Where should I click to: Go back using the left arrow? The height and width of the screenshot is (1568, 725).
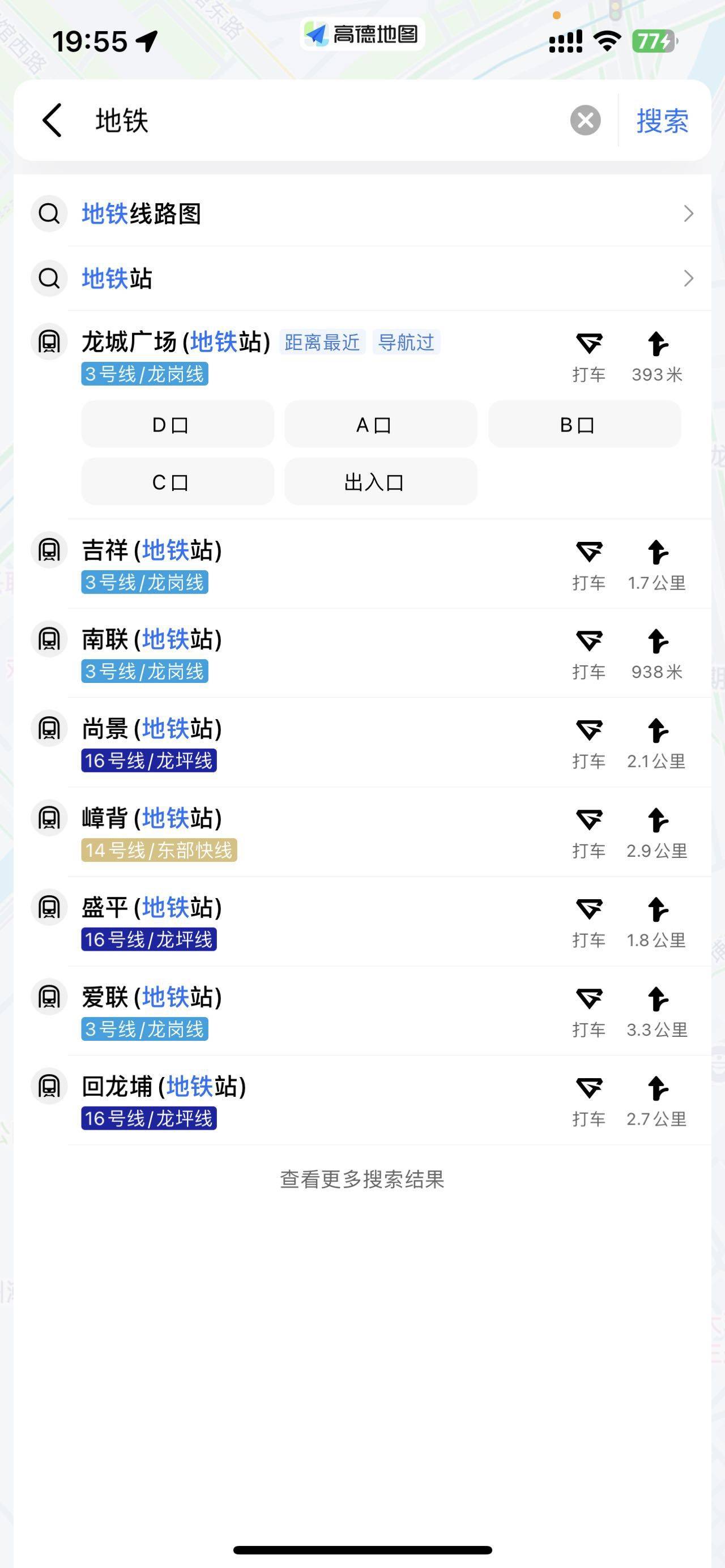click(52, 120)
